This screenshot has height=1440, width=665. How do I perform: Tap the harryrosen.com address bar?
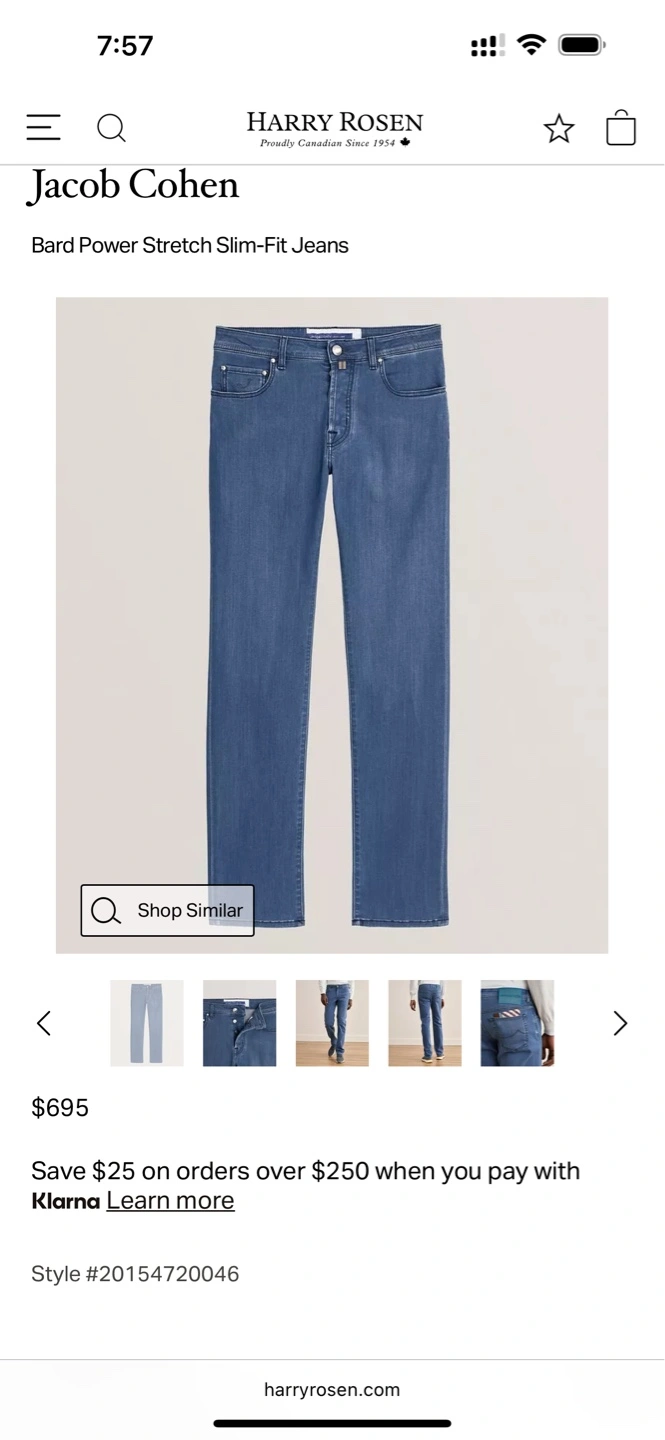[332, 1389]
